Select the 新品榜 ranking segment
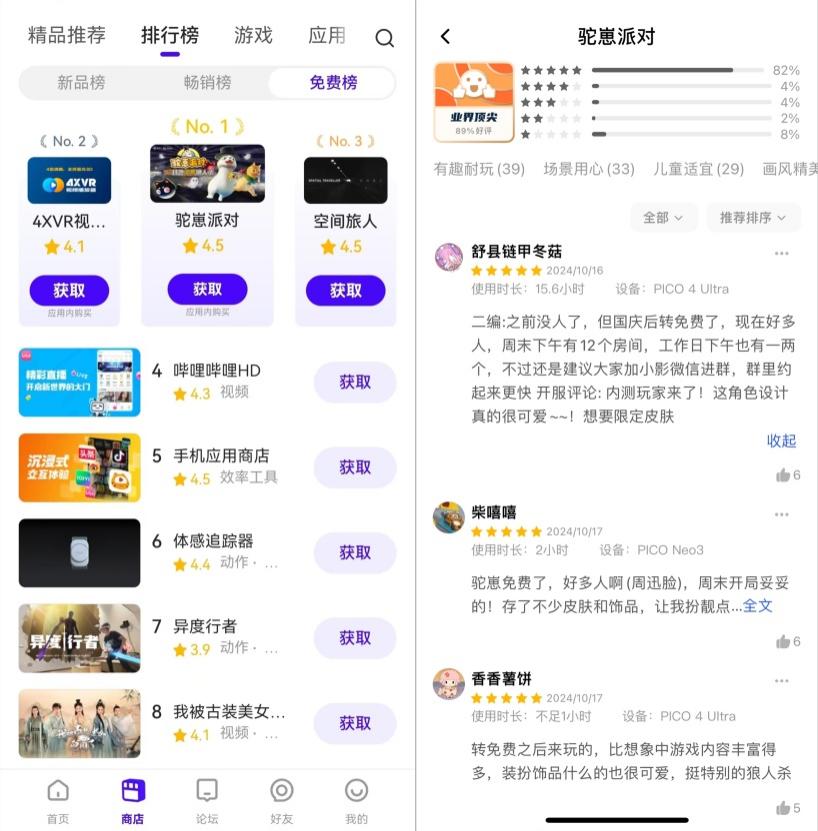Viewport: 818px width, 831px height. tap(81, 83)
